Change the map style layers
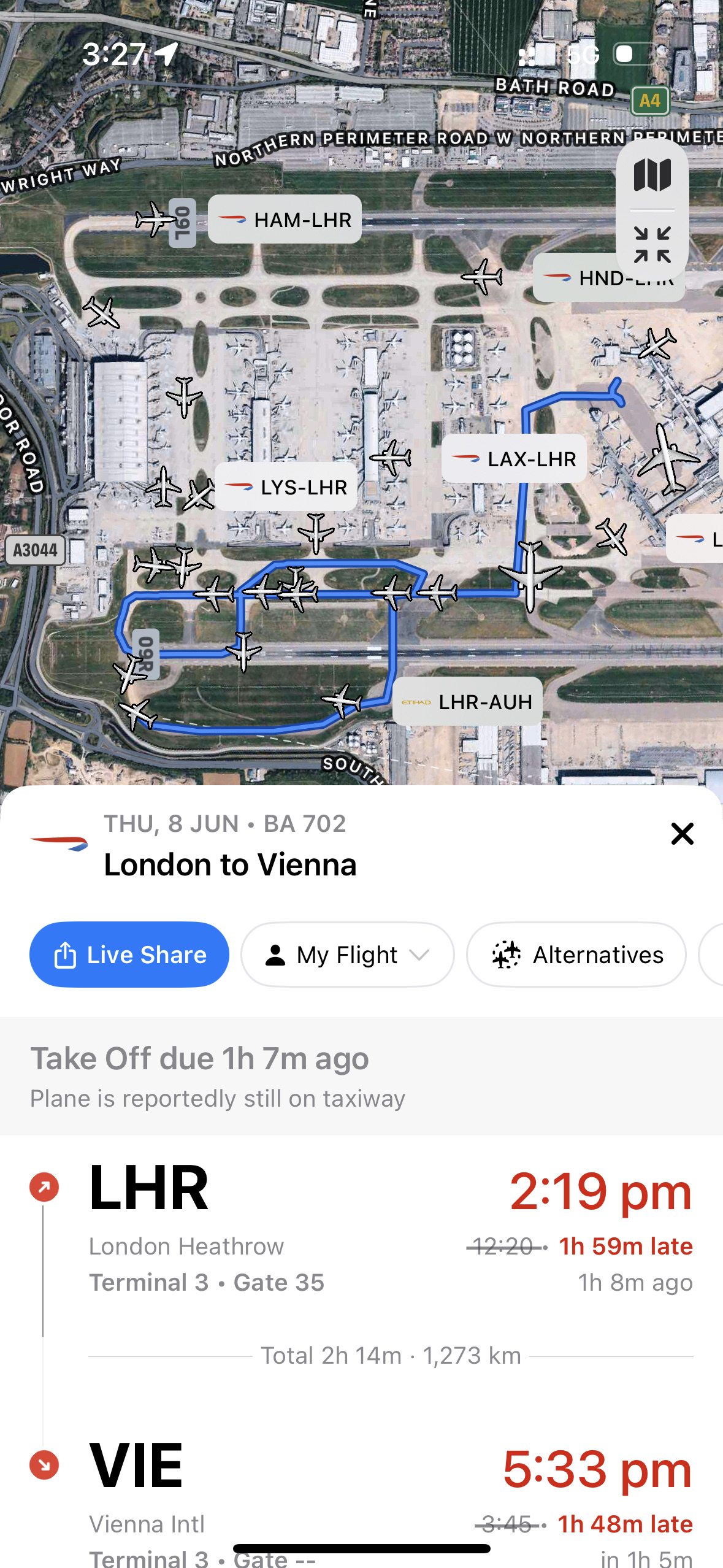 tap(652, 175)
